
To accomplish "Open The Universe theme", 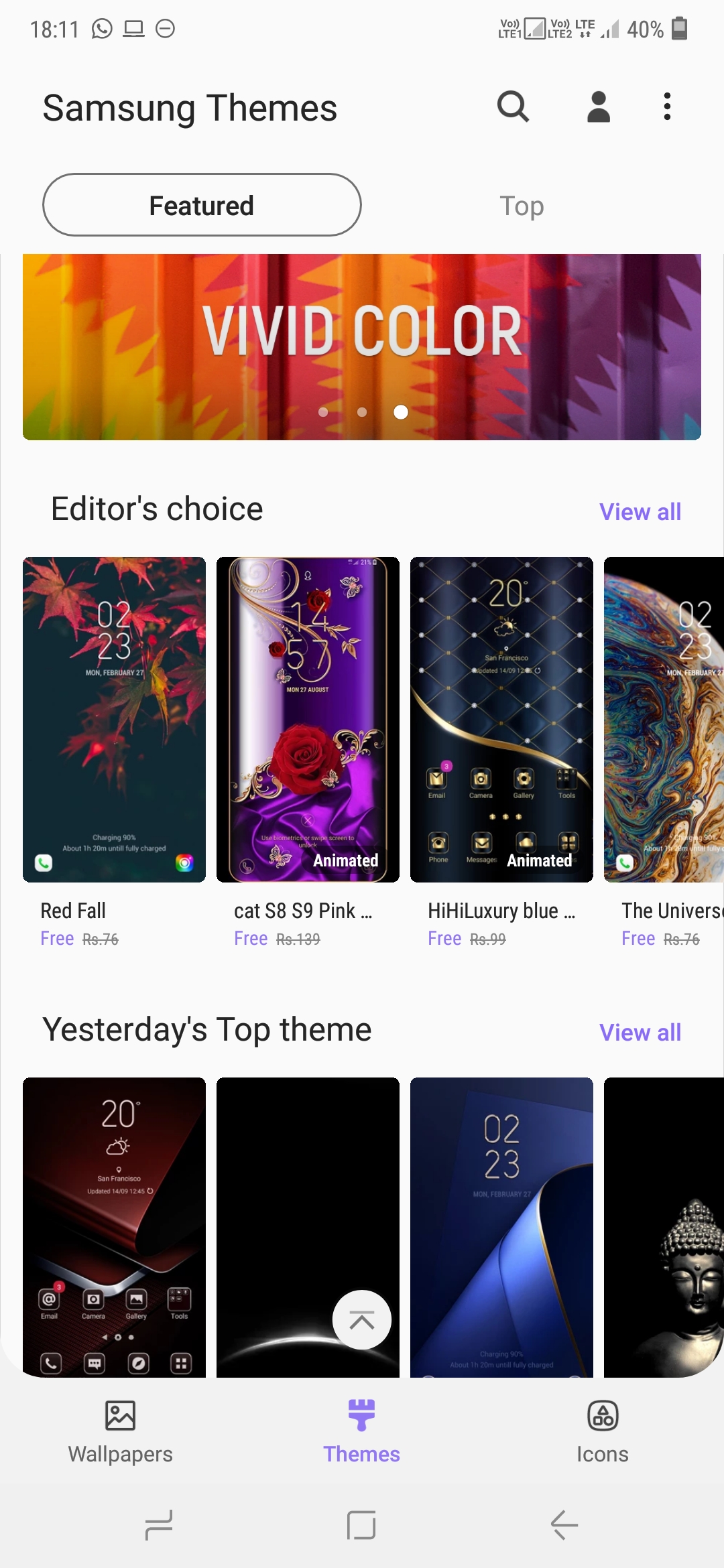I will point(664,719).
